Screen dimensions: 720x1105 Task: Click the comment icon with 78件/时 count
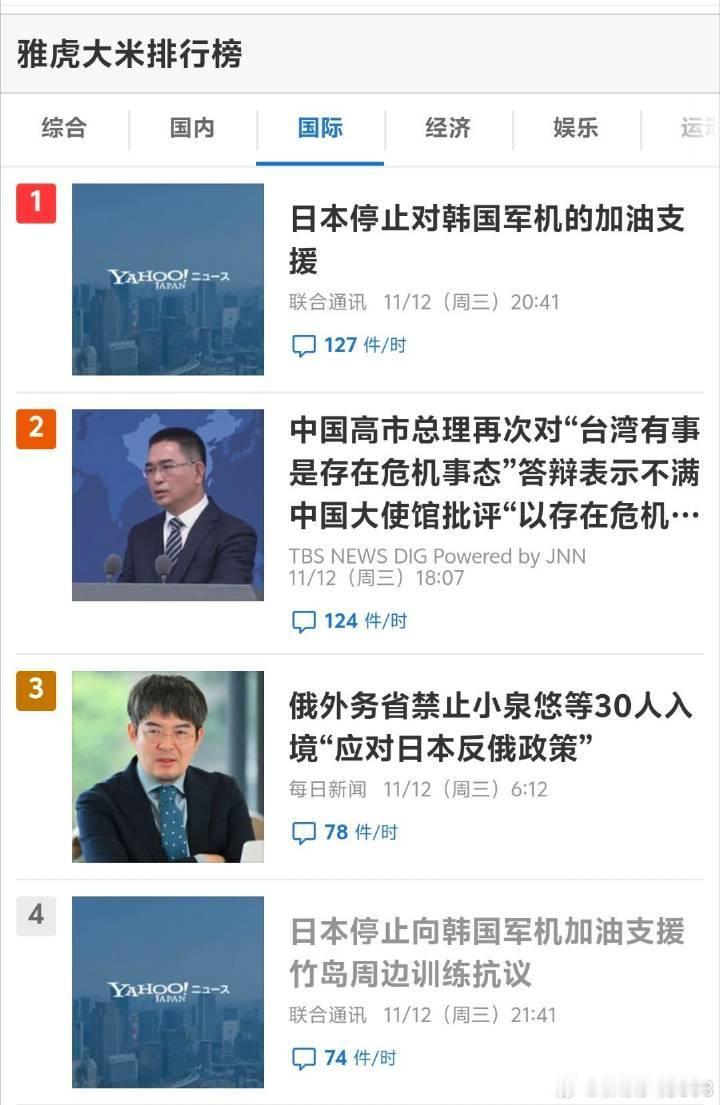pos(302,831)
